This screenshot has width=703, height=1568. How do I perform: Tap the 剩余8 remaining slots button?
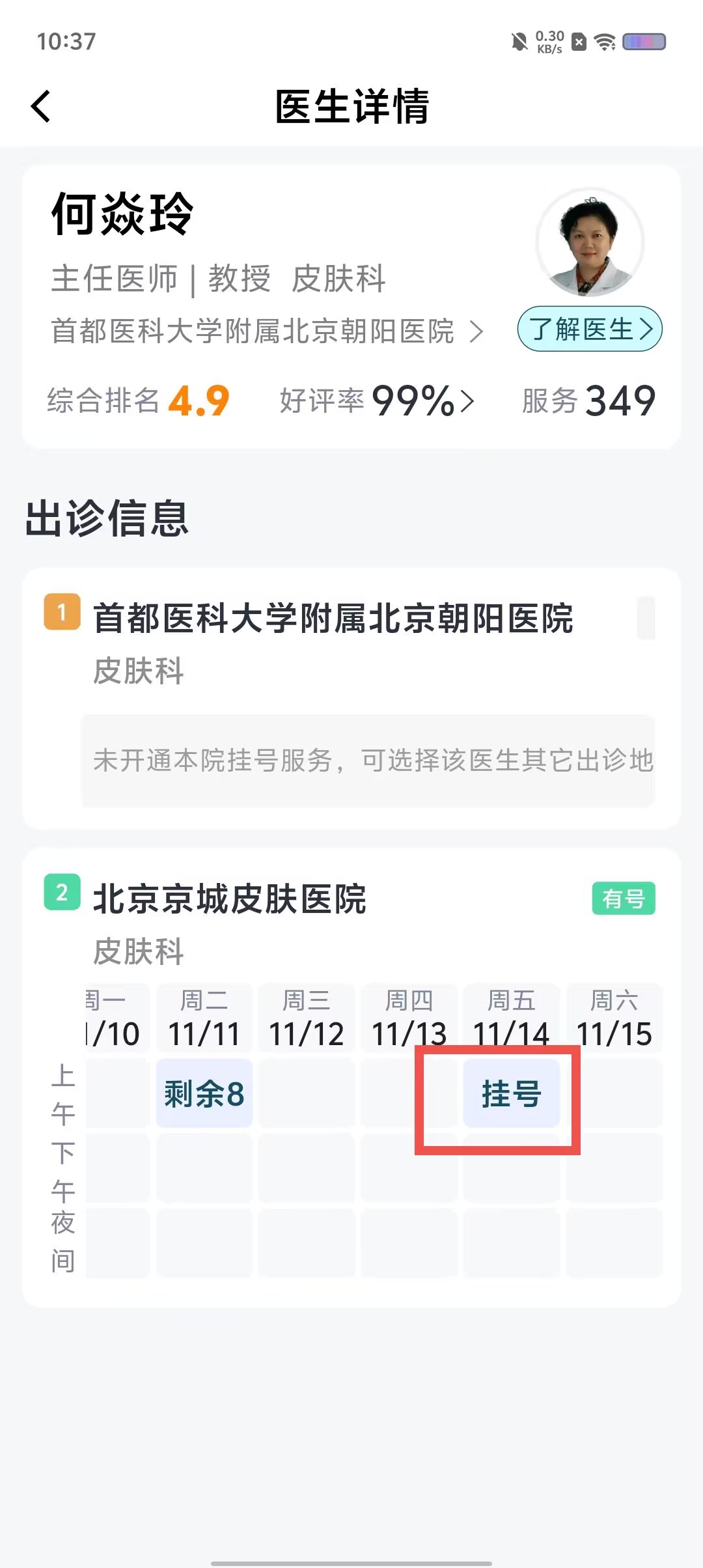(x=204, y=1091)
